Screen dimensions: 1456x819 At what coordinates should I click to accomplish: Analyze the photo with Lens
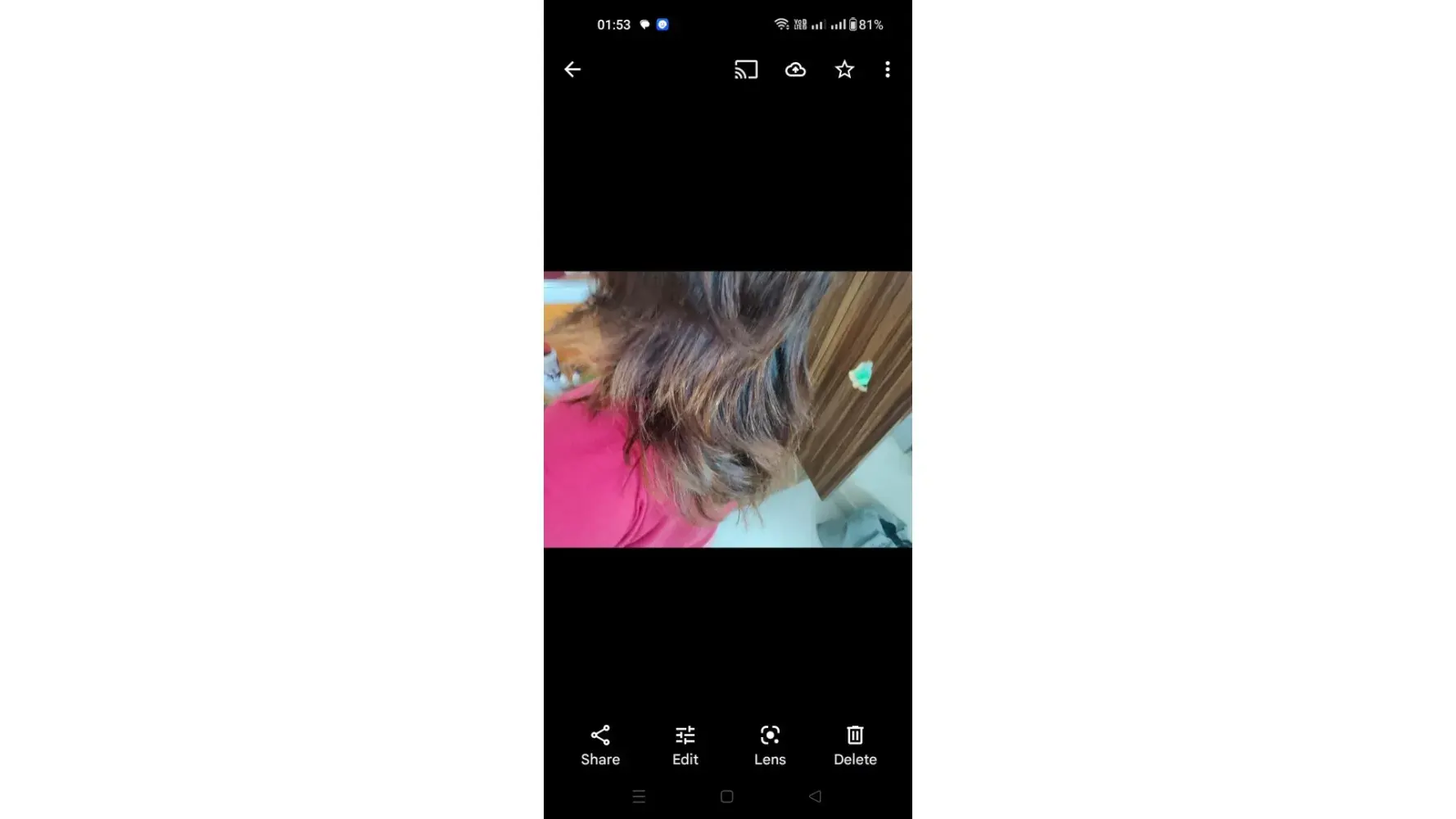click(770, 744)
